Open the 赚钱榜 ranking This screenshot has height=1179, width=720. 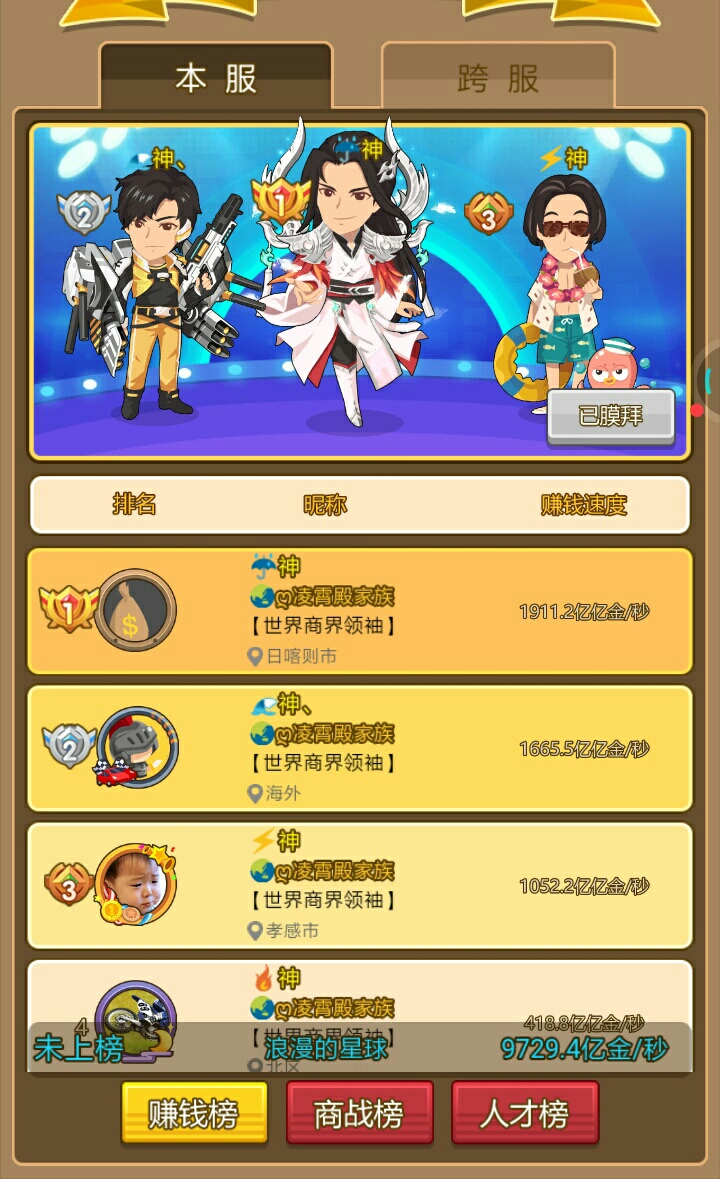pyautogui.click(x=194, y=1113)
